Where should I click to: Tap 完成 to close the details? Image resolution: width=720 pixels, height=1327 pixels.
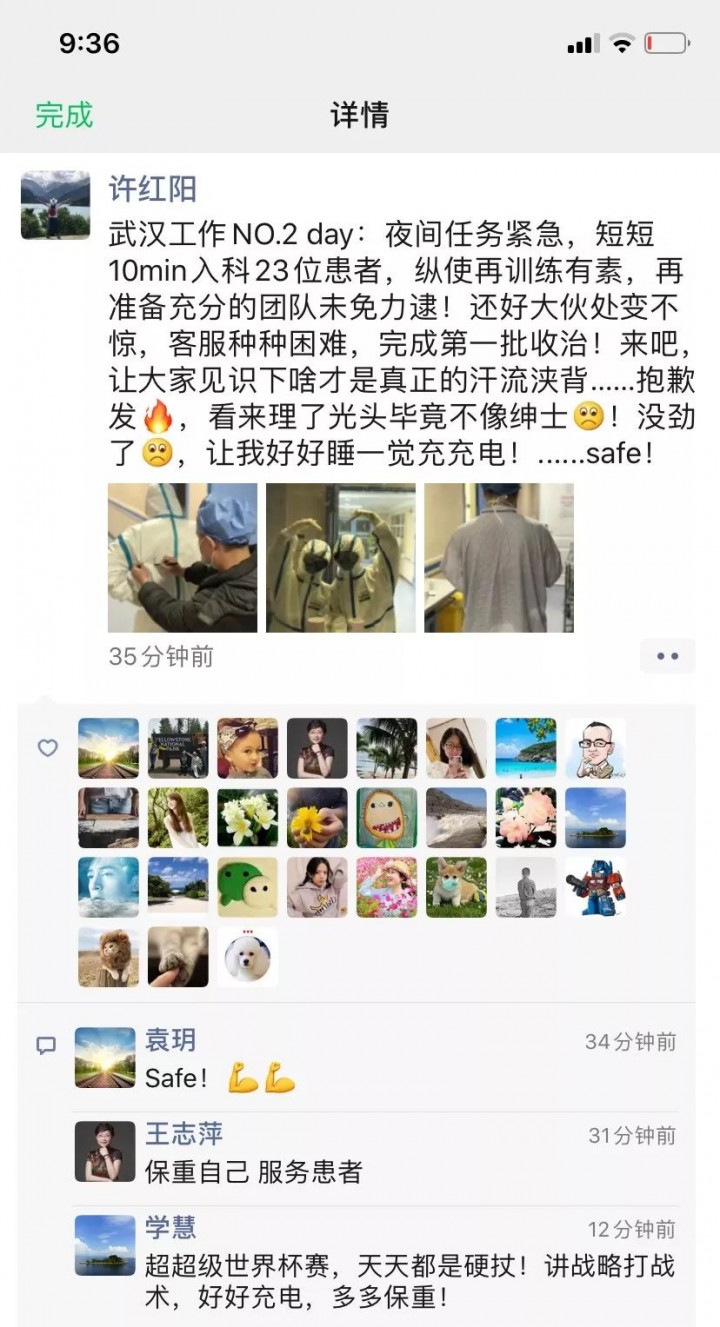(64, 115)
